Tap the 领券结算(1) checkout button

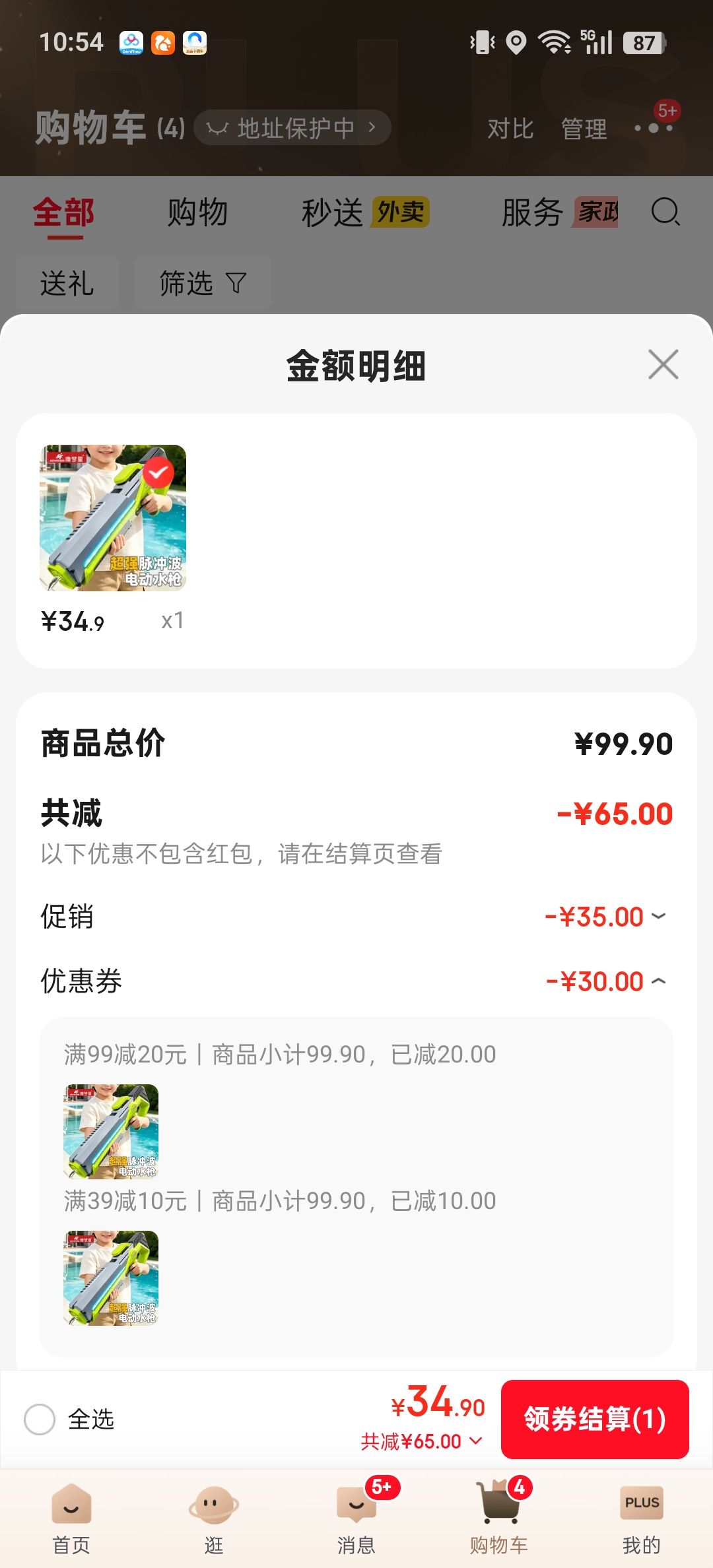point(595,1419)
